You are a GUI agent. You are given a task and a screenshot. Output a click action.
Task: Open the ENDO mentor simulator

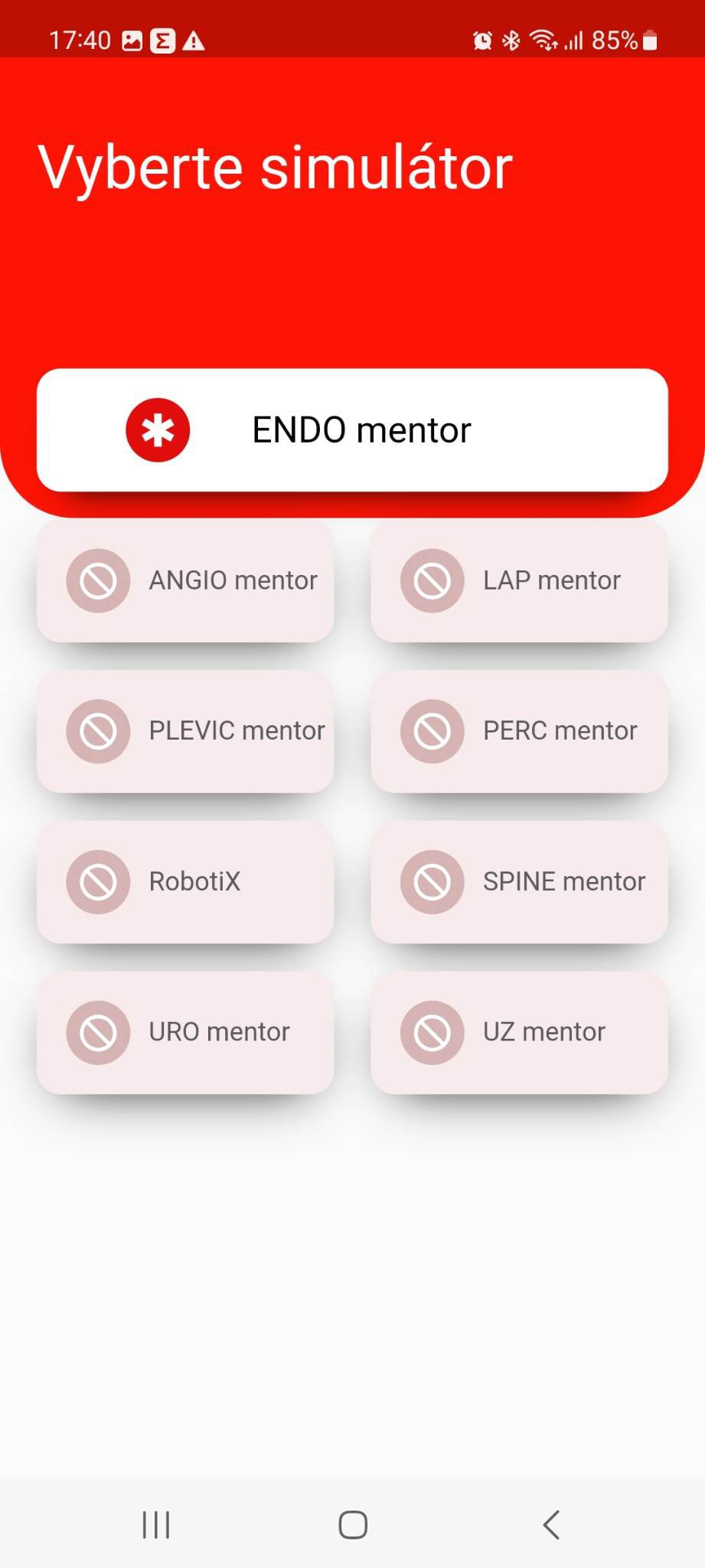352,430
